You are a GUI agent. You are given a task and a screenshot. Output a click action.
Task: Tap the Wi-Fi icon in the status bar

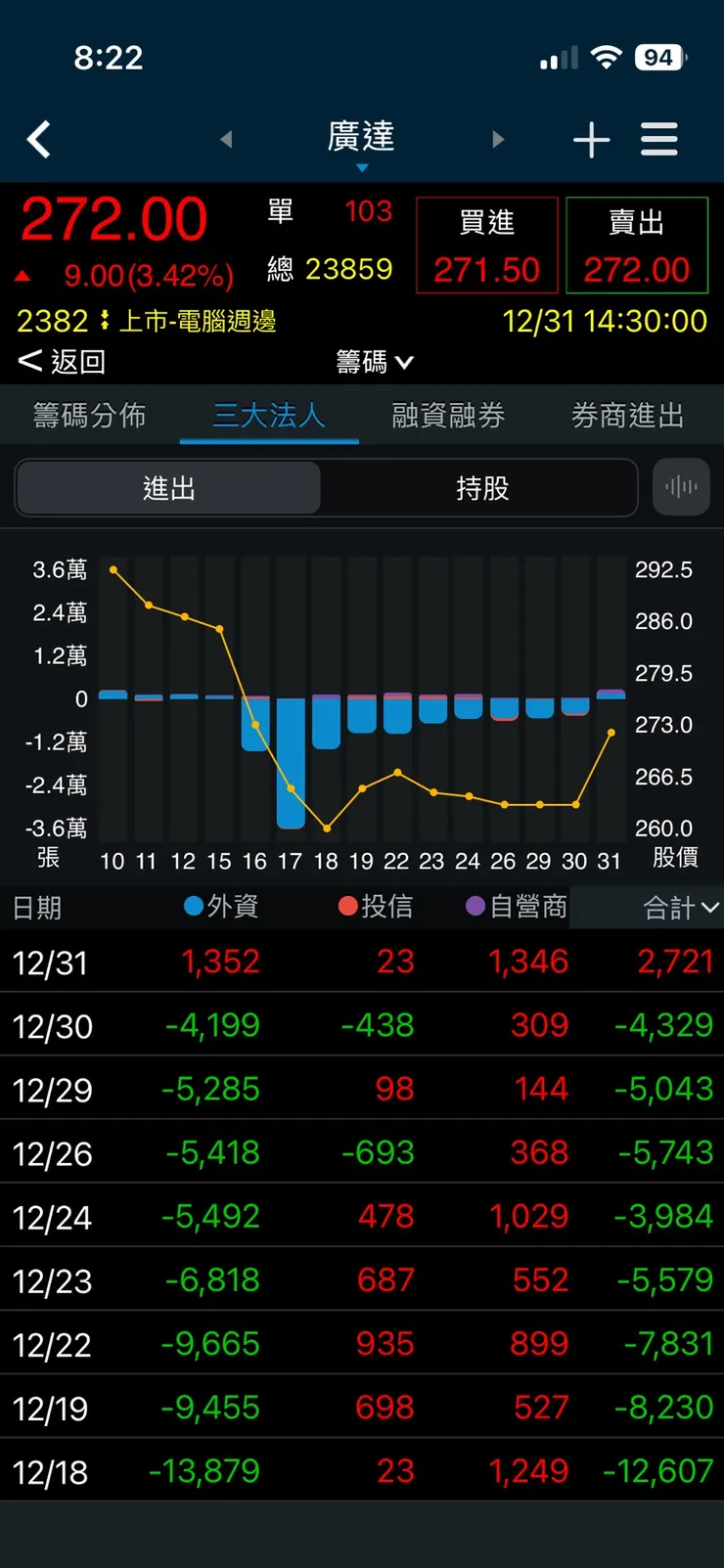pyautogui.click(x=607, y=57)
